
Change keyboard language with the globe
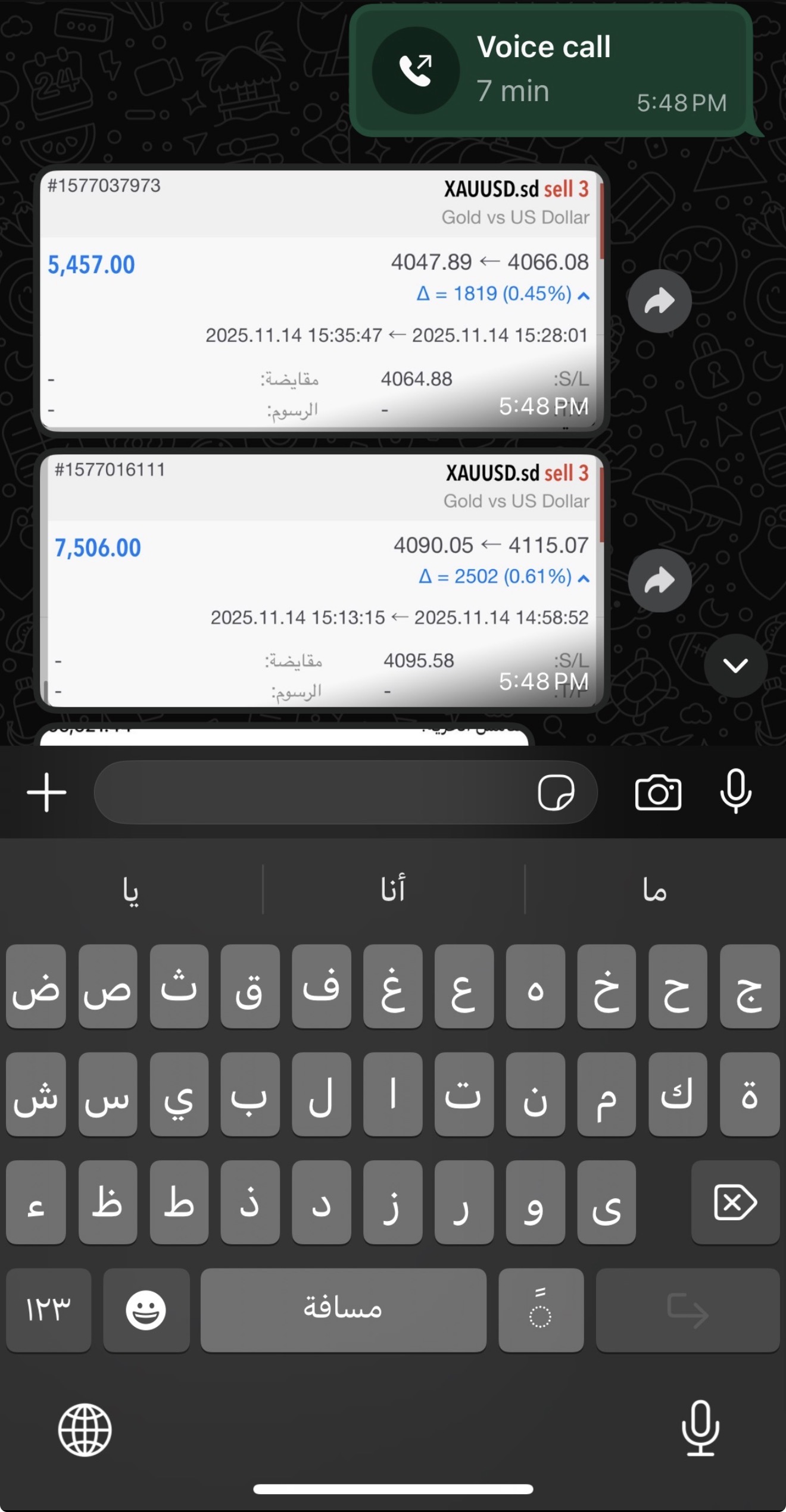point(85,1430)
